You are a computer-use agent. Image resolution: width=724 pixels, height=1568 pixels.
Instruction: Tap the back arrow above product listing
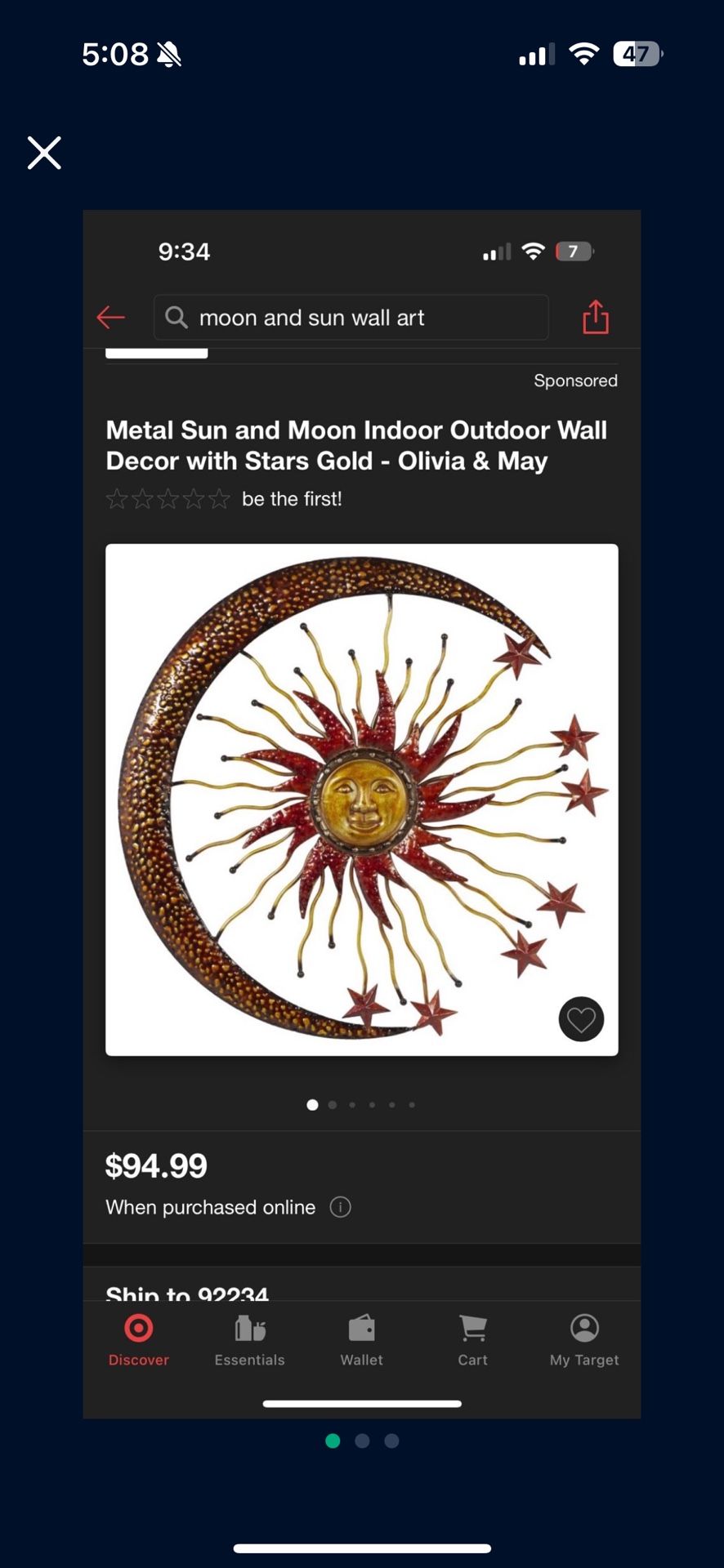coord(111,318)
